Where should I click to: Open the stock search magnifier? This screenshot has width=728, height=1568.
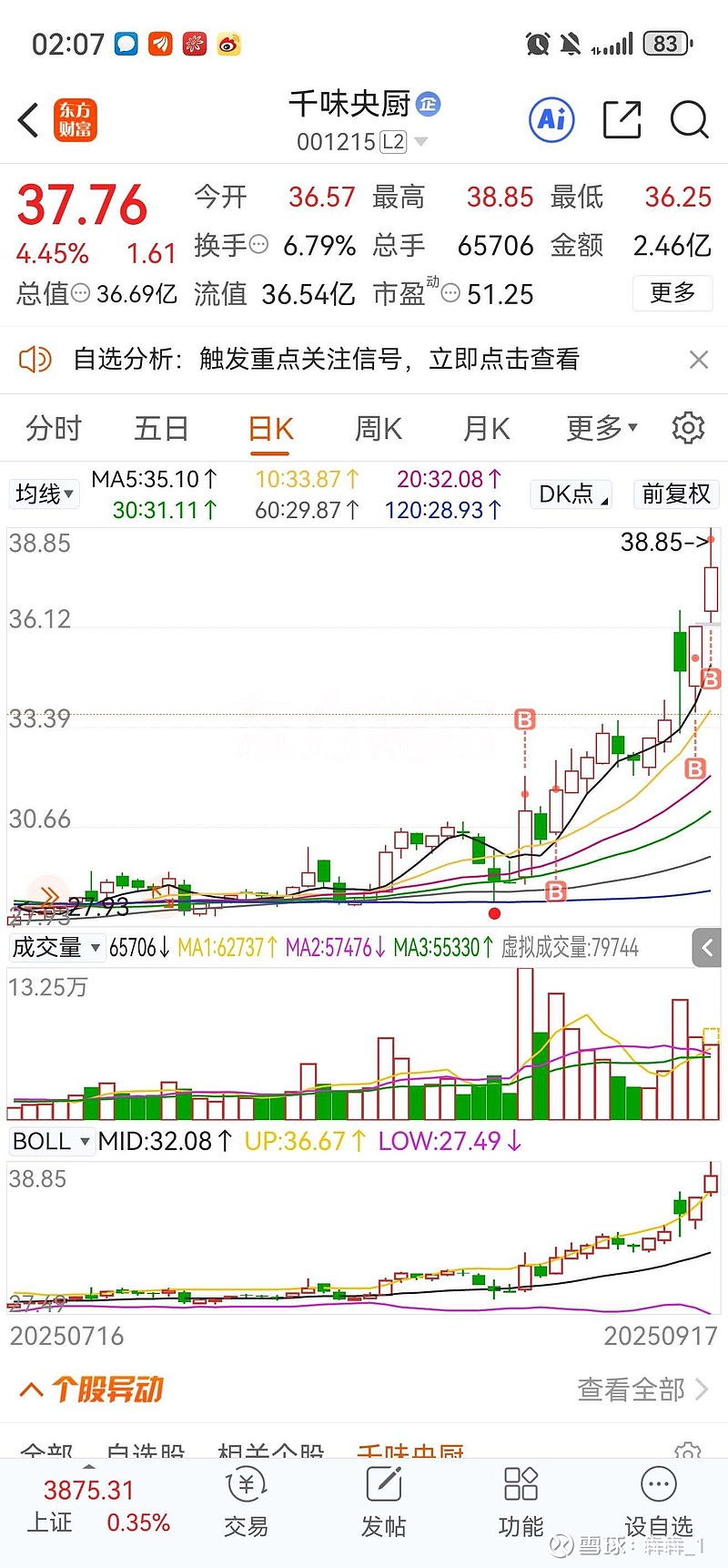[x=689, y=119]
